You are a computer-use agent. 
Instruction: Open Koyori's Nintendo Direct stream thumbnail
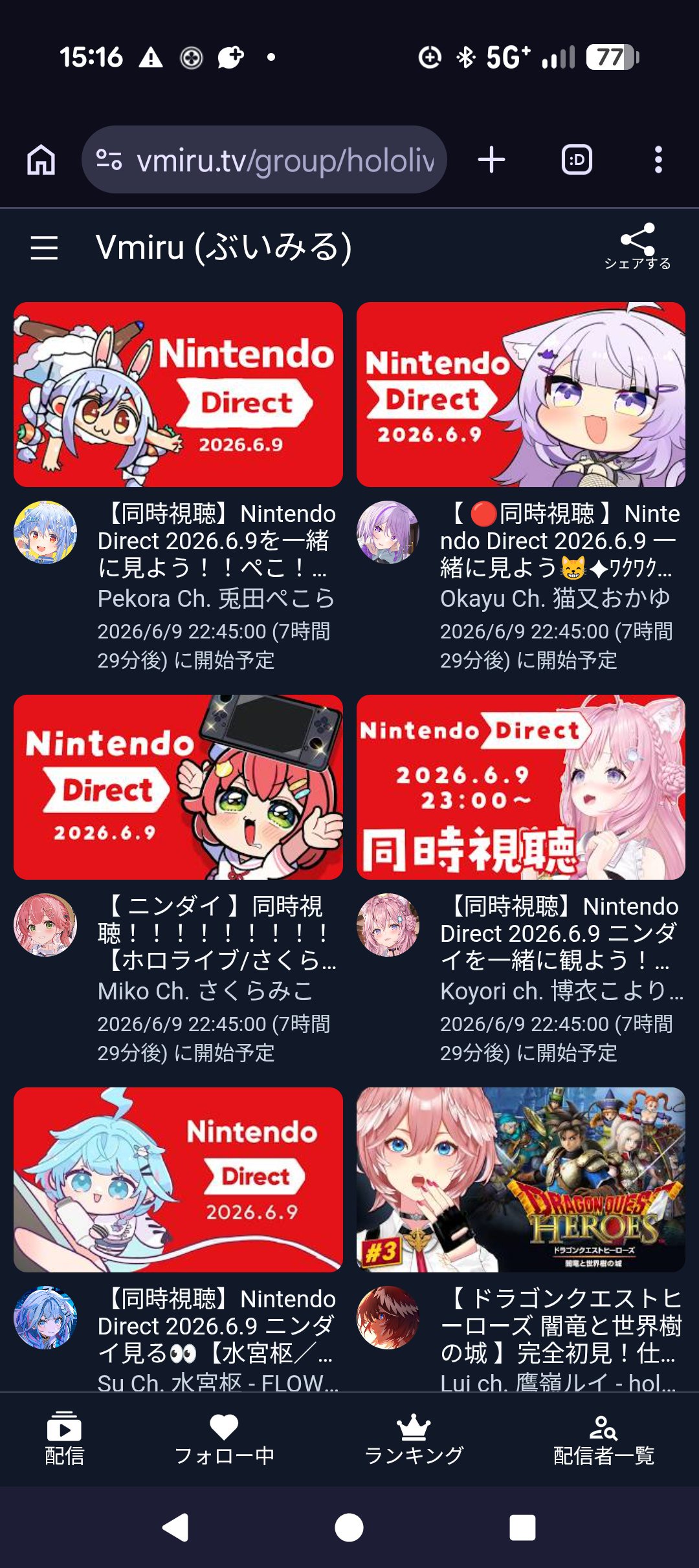coord(521,787)
